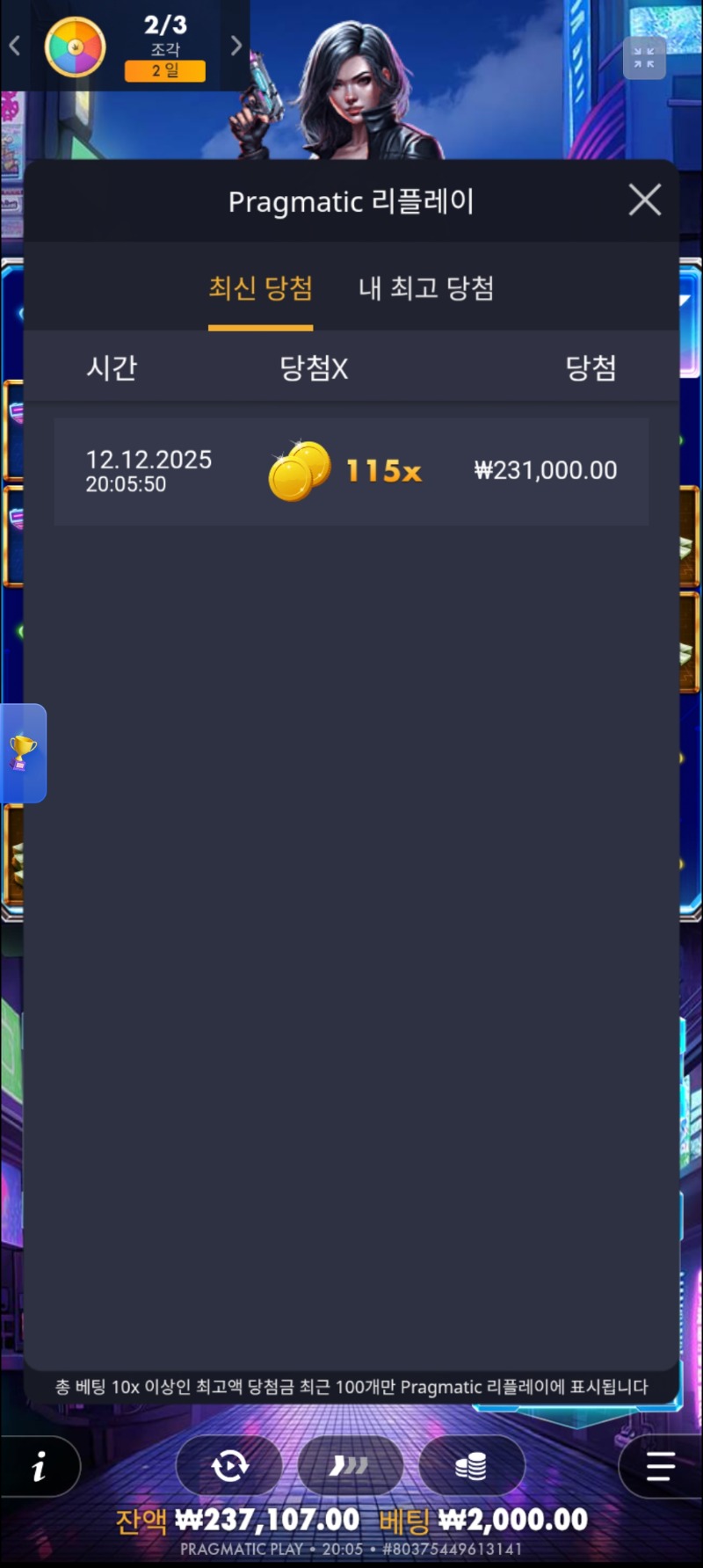The width and height of the screenshot is (703, 1568).
Task: Open the color wheel 조각 bonus
Action: click(x=76, y=47)
